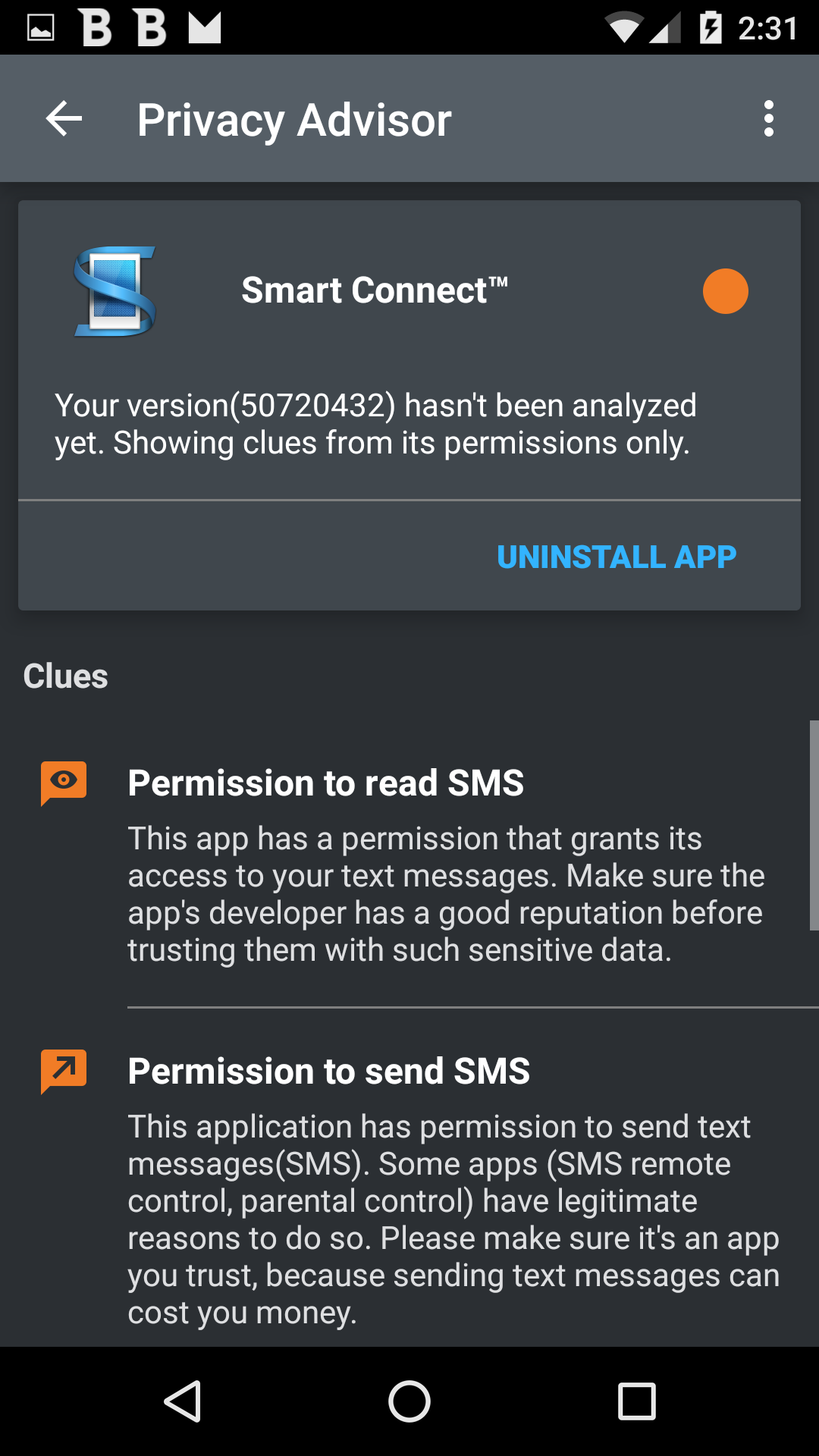Go back using the app bar arrow
Viewport: 819px width, 1456px height.
(64, 119)
